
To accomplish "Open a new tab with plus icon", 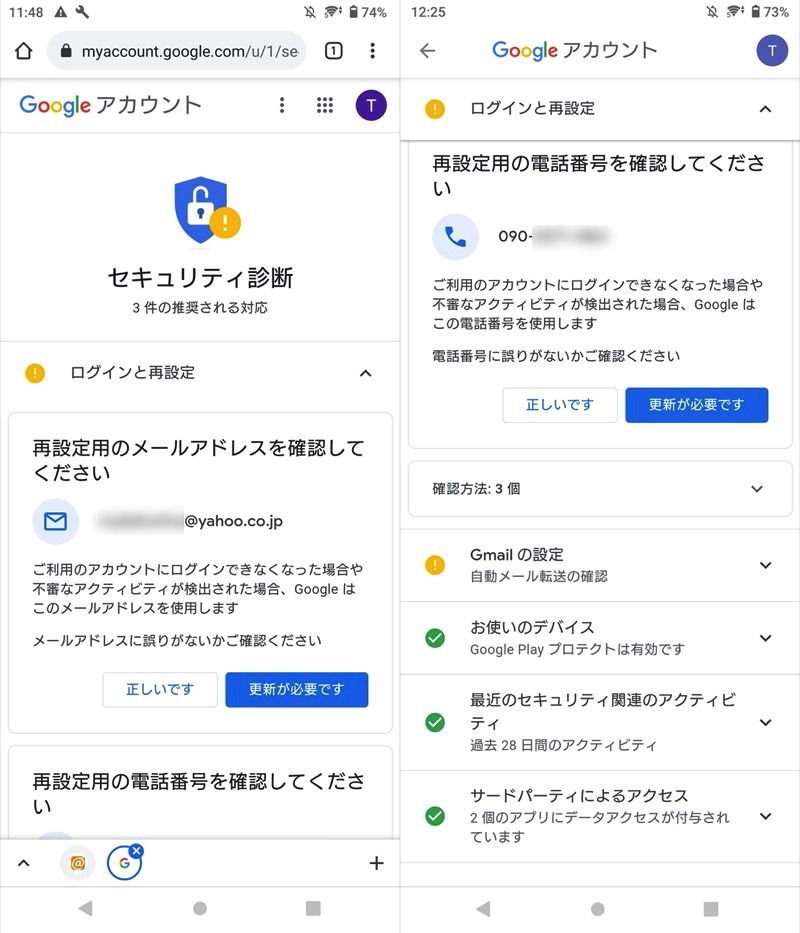I will (376, 862).
